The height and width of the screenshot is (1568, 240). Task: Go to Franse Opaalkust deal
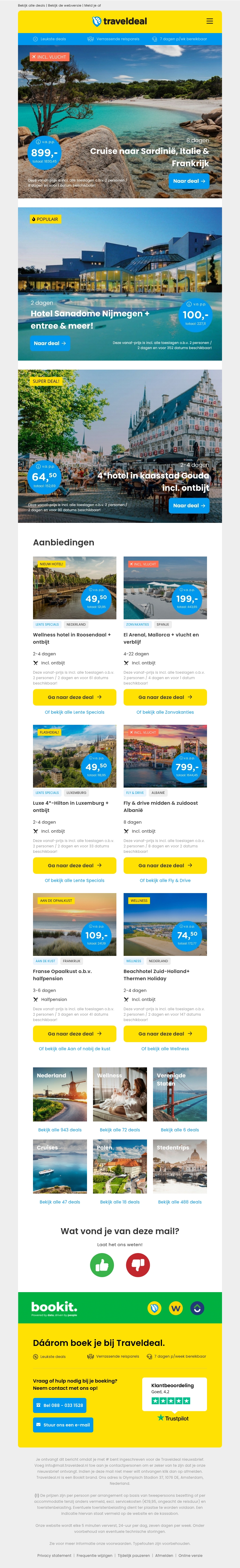74,1034
